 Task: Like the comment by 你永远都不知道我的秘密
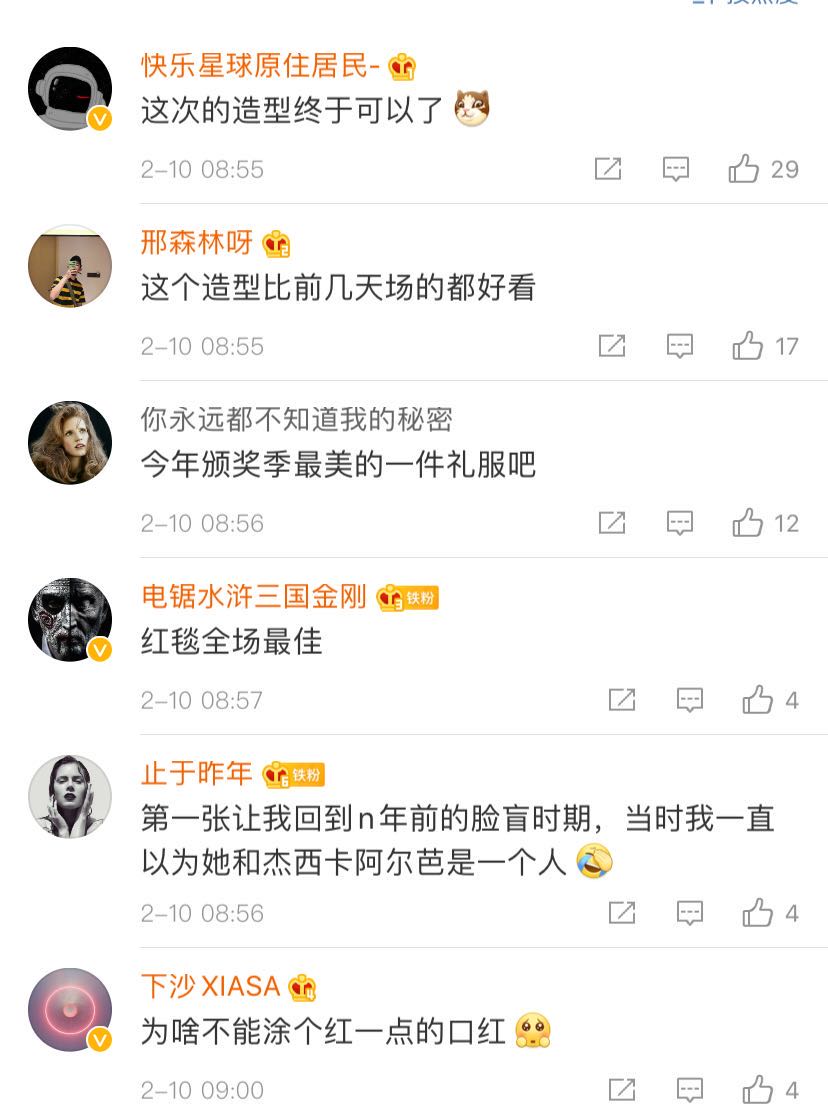[748, 523]
